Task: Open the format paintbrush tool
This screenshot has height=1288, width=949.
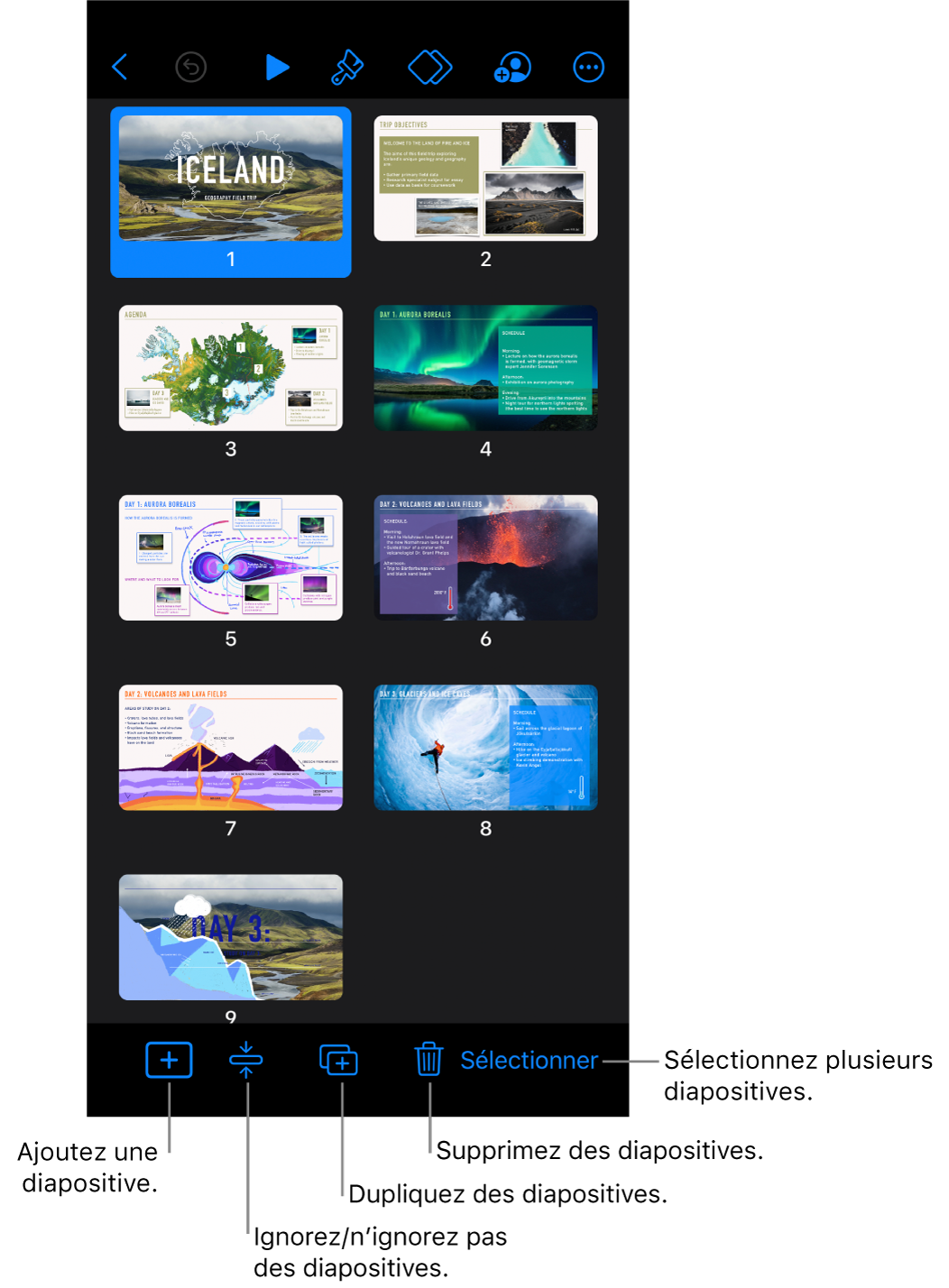Action: click(x=347, y=67)
